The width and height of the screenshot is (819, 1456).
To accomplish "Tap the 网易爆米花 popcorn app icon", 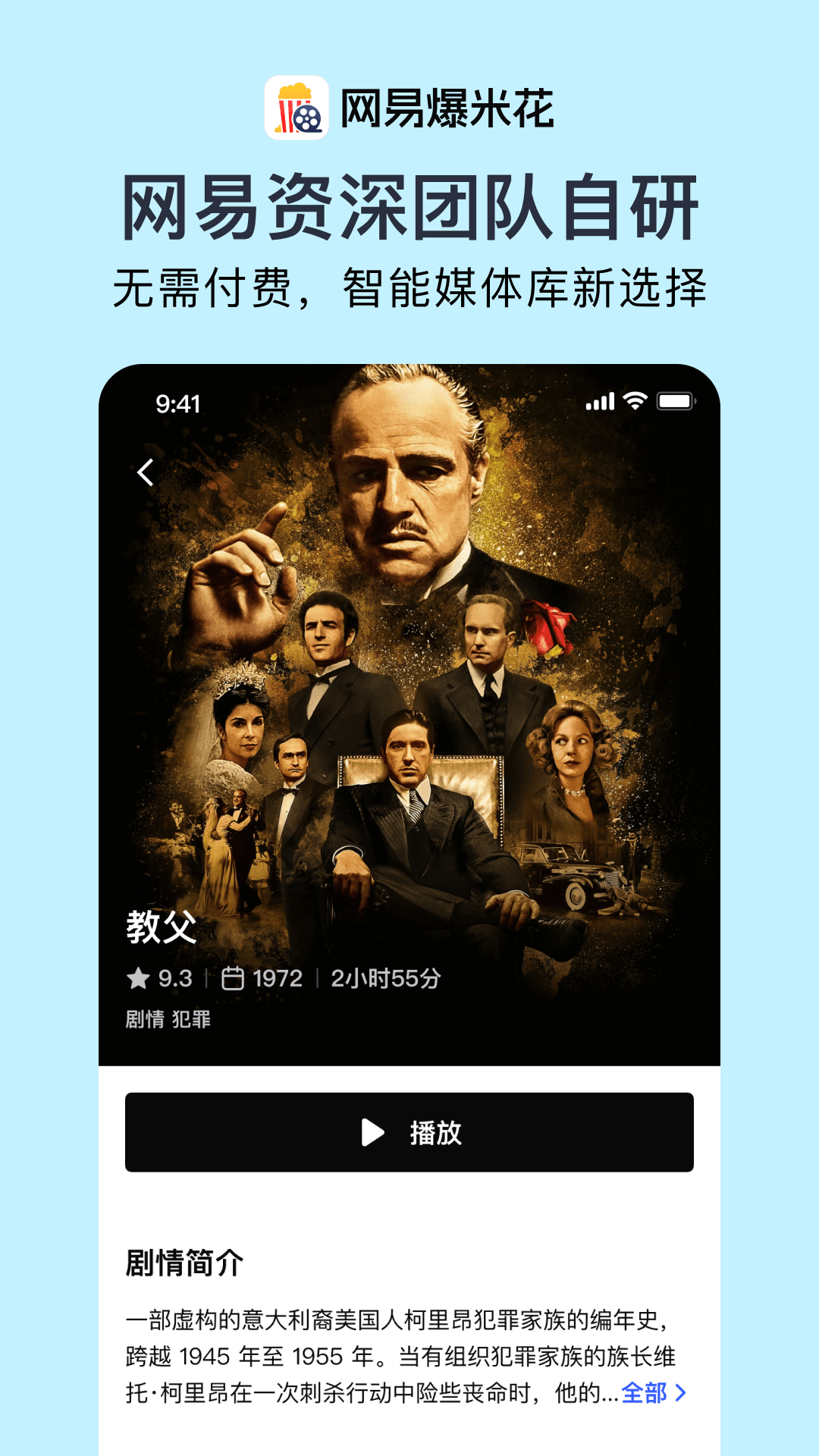I will click(x=296, y=108).
